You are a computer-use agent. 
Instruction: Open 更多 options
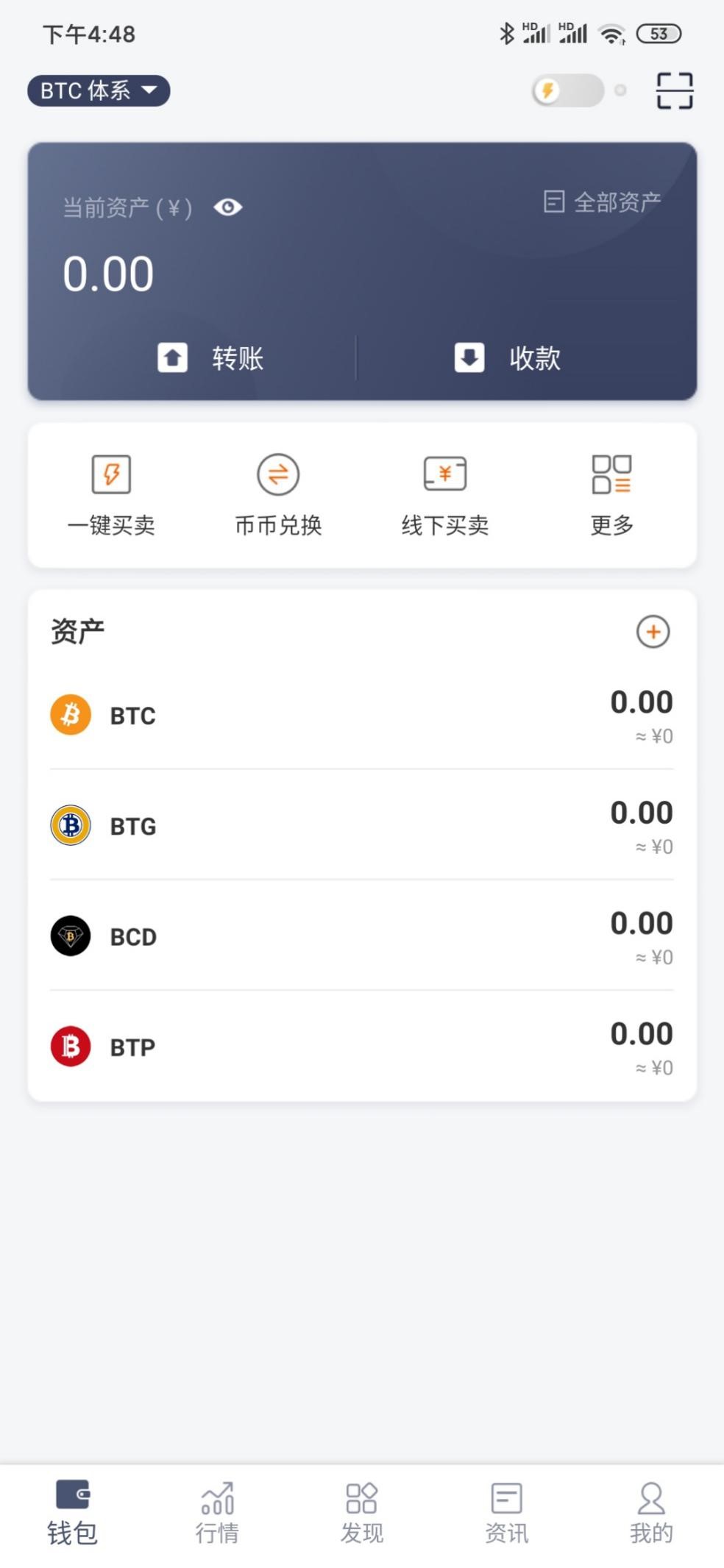click(612, 494)
